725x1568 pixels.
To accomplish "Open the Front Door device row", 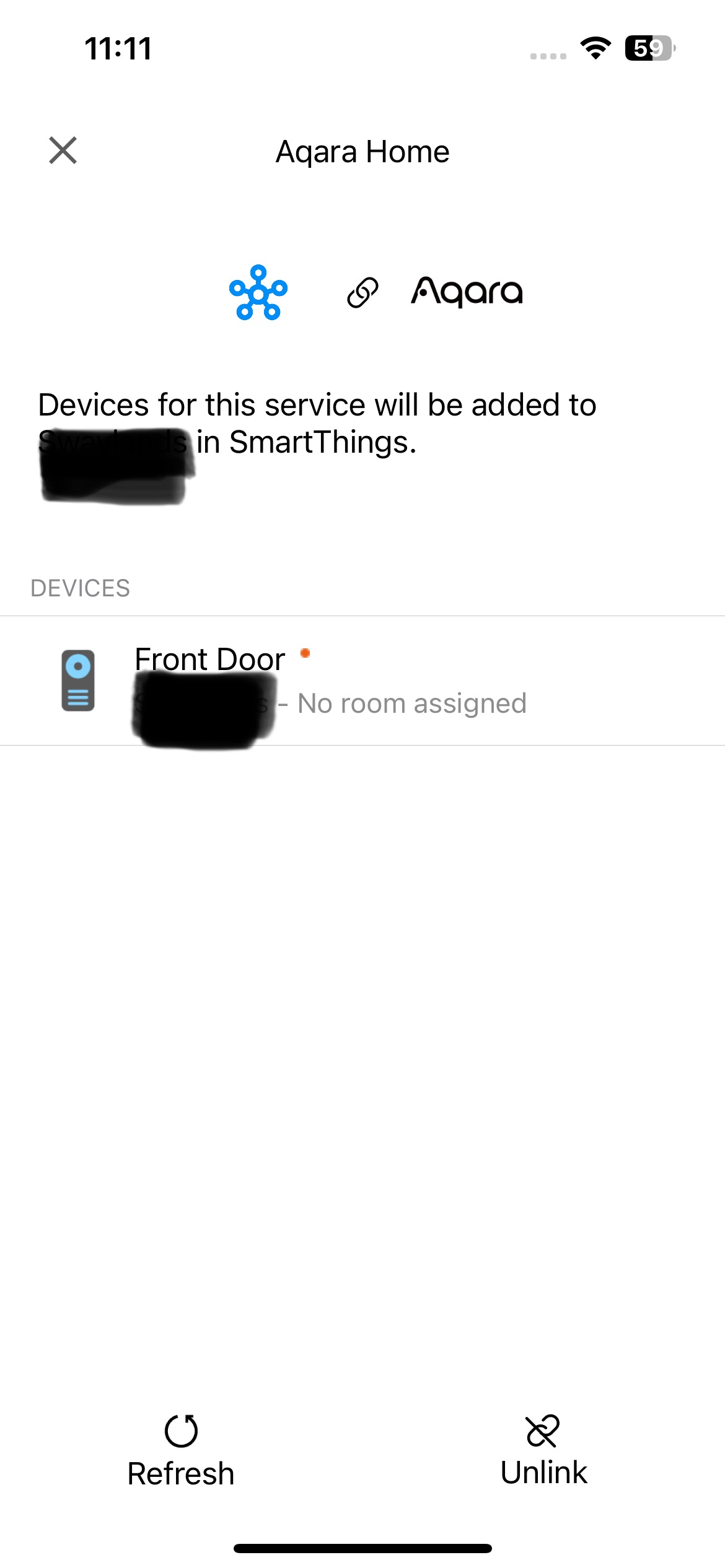I will point(362,681).
